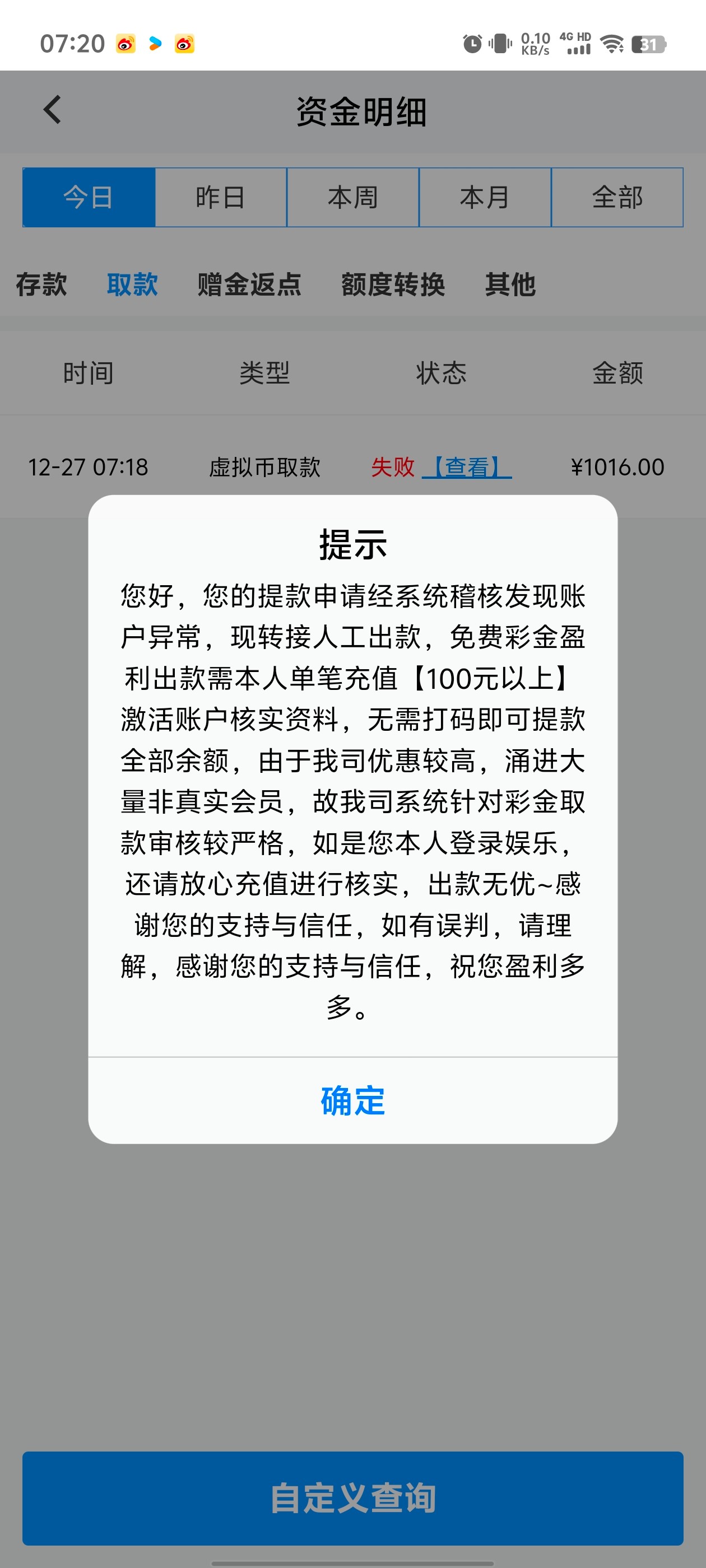Switch to 额度转换 records
The width and height of the screenshot is (706, 1568).
(393, 284)
